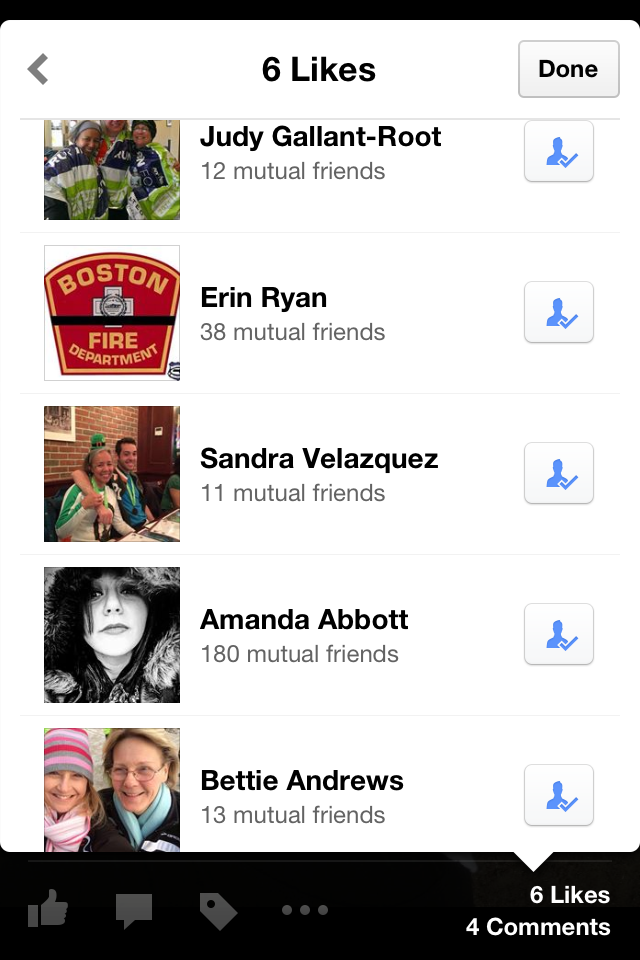Tap the 6 Likes 4 Comments counter
Viewport: 640px width, 960px height.
pyautogui.click(x=538, y=910)
